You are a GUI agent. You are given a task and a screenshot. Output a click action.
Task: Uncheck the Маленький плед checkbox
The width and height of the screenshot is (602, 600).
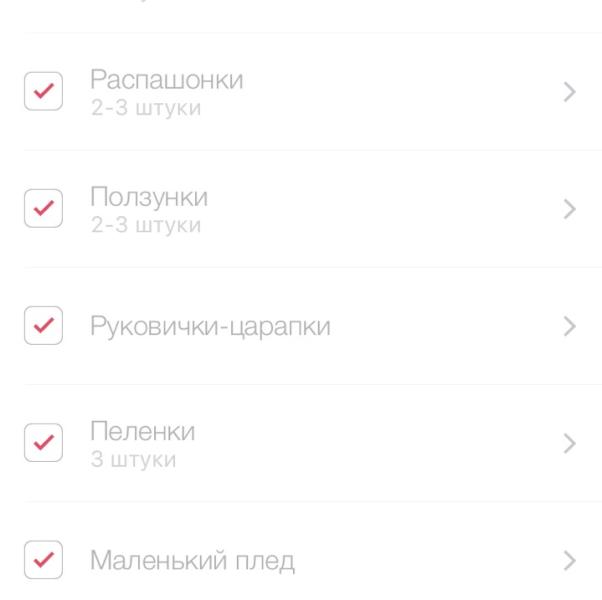click(x=43, y=560)
